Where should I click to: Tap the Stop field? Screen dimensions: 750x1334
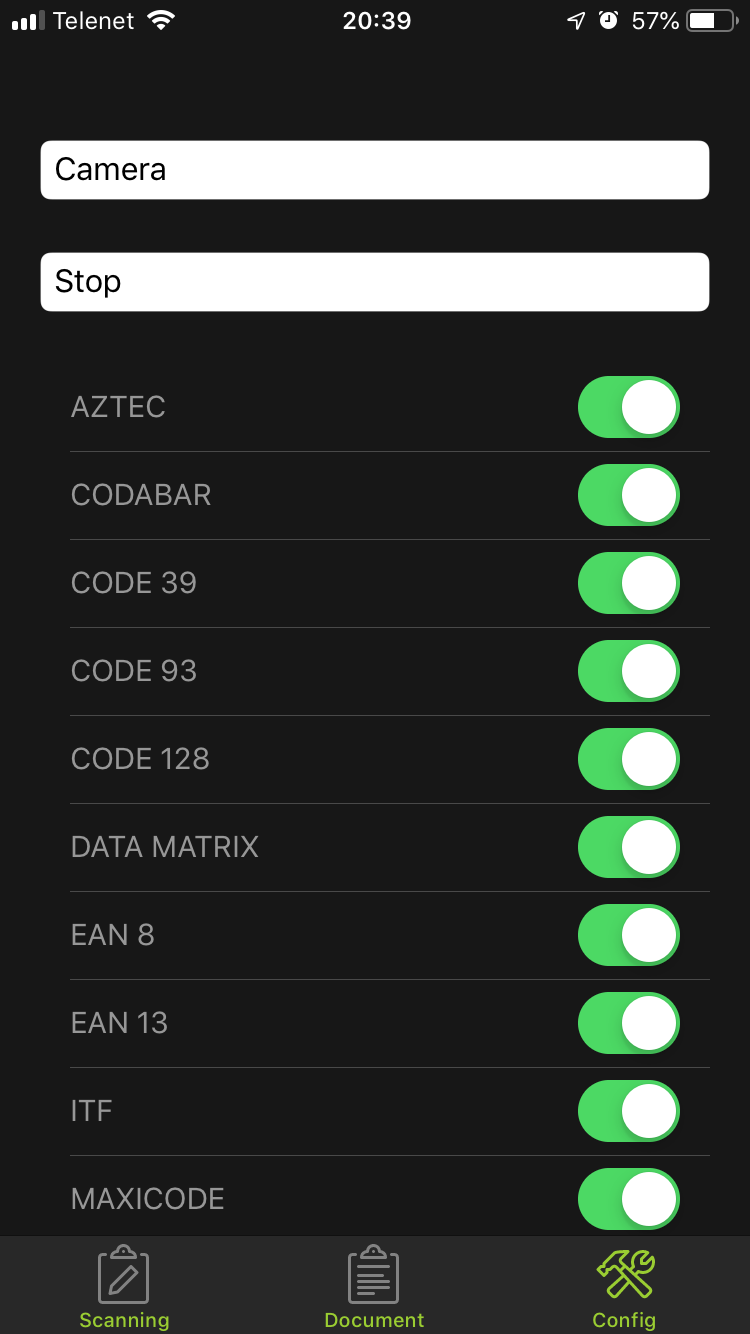pyautogui.click(x=375, y=282)
